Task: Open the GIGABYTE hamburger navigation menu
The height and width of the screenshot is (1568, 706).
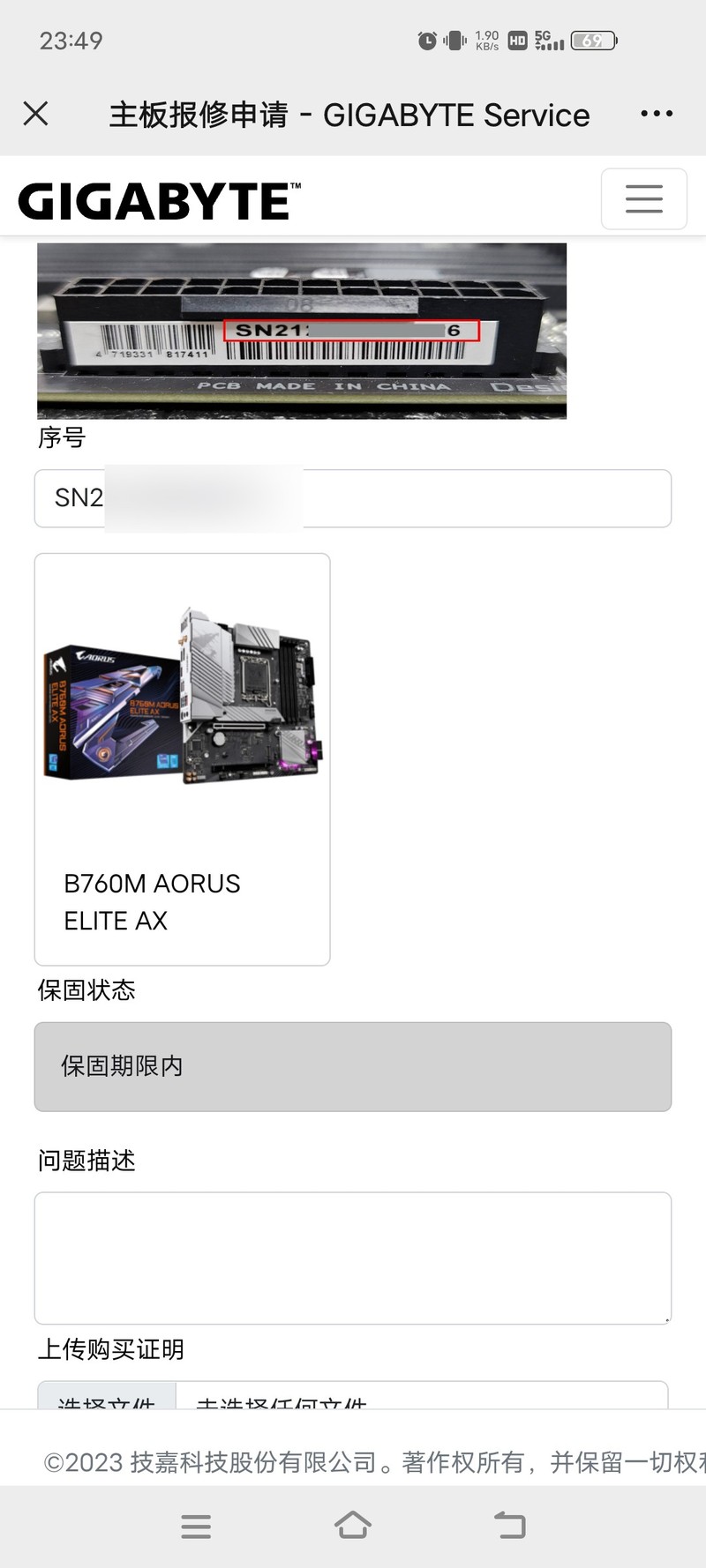Action: (643, 198)
